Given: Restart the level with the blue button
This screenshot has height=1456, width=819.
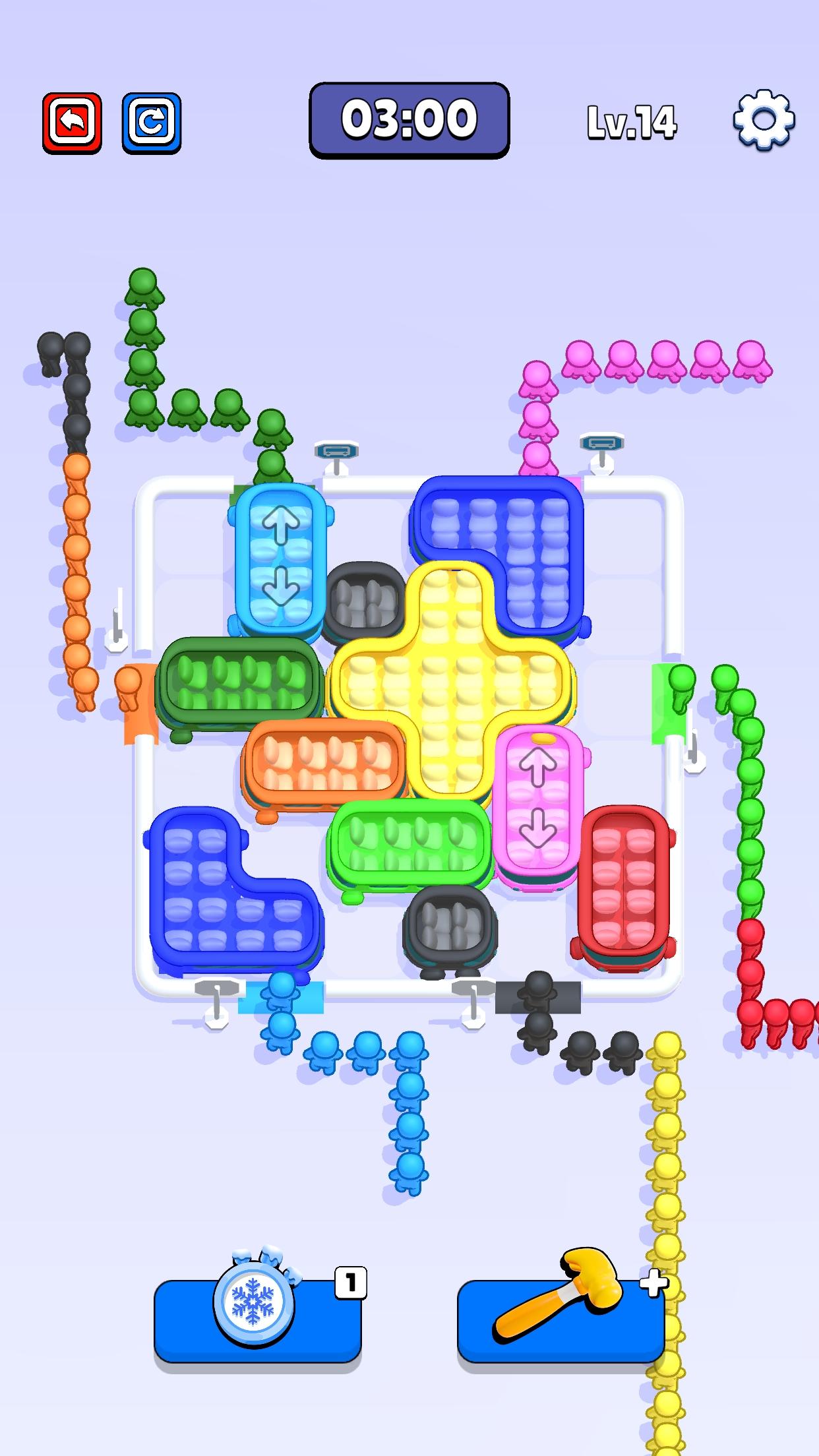Looking at the screenshot, I should (152, 123).
